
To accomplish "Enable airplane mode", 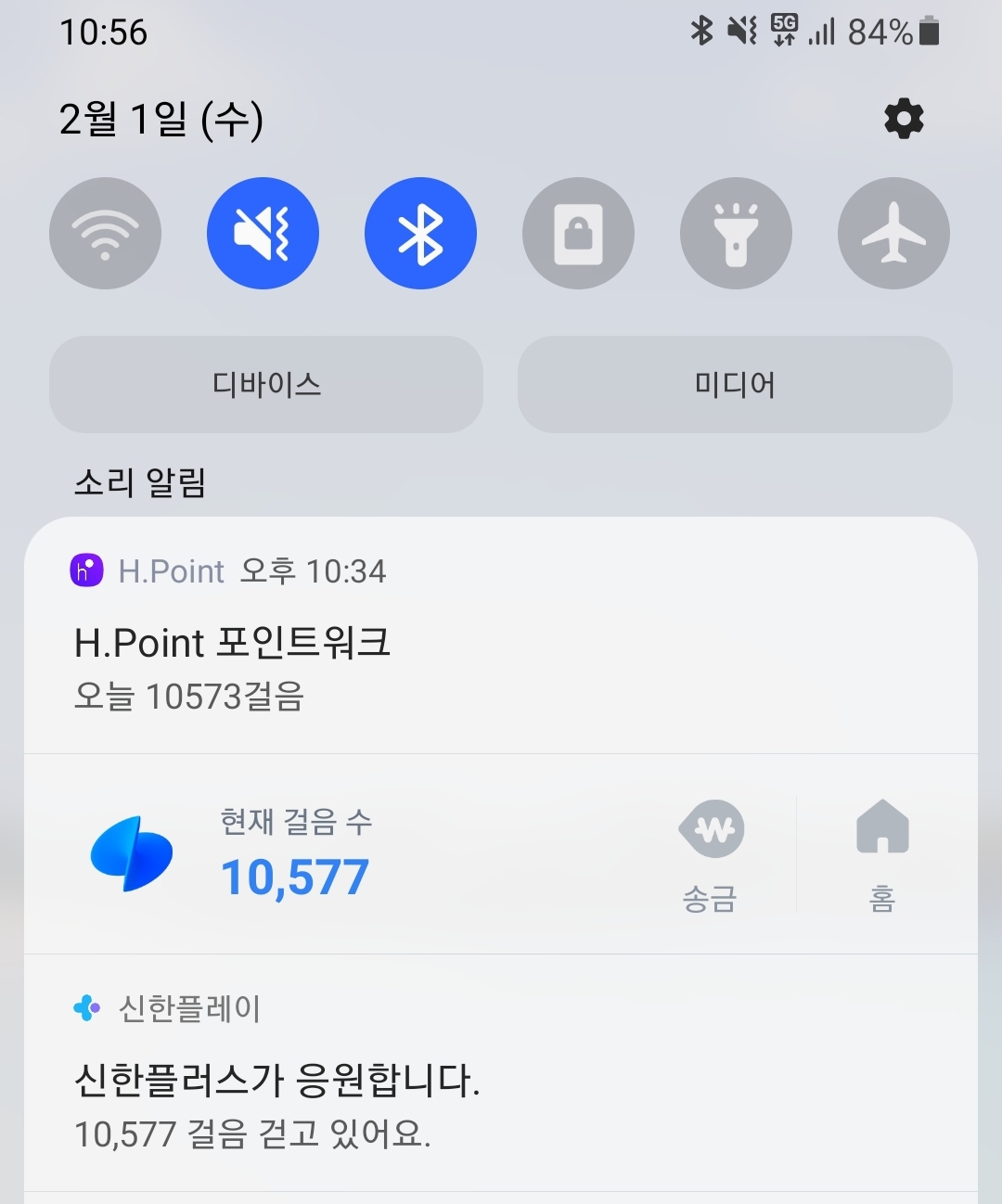I will [893, 233].
